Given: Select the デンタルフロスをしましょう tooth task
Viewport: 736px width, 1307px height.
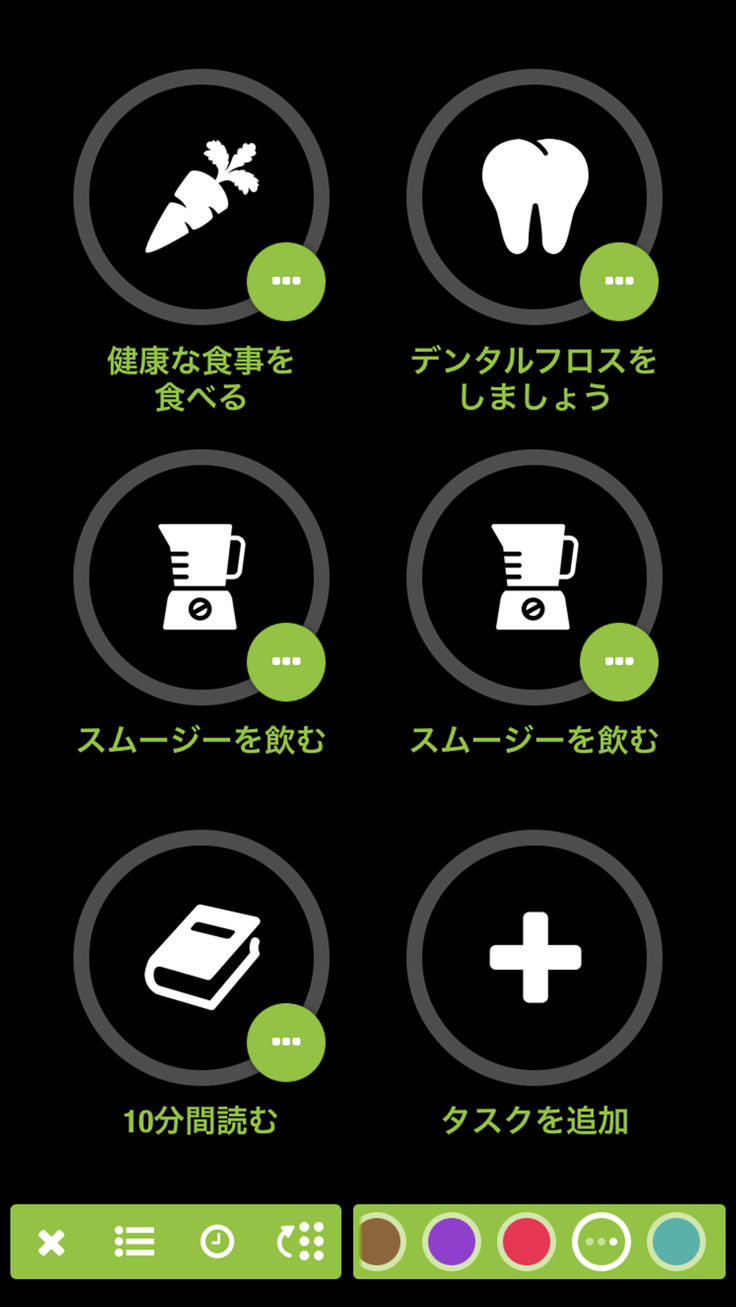Looking at the screenshot, I should [533, 197].
